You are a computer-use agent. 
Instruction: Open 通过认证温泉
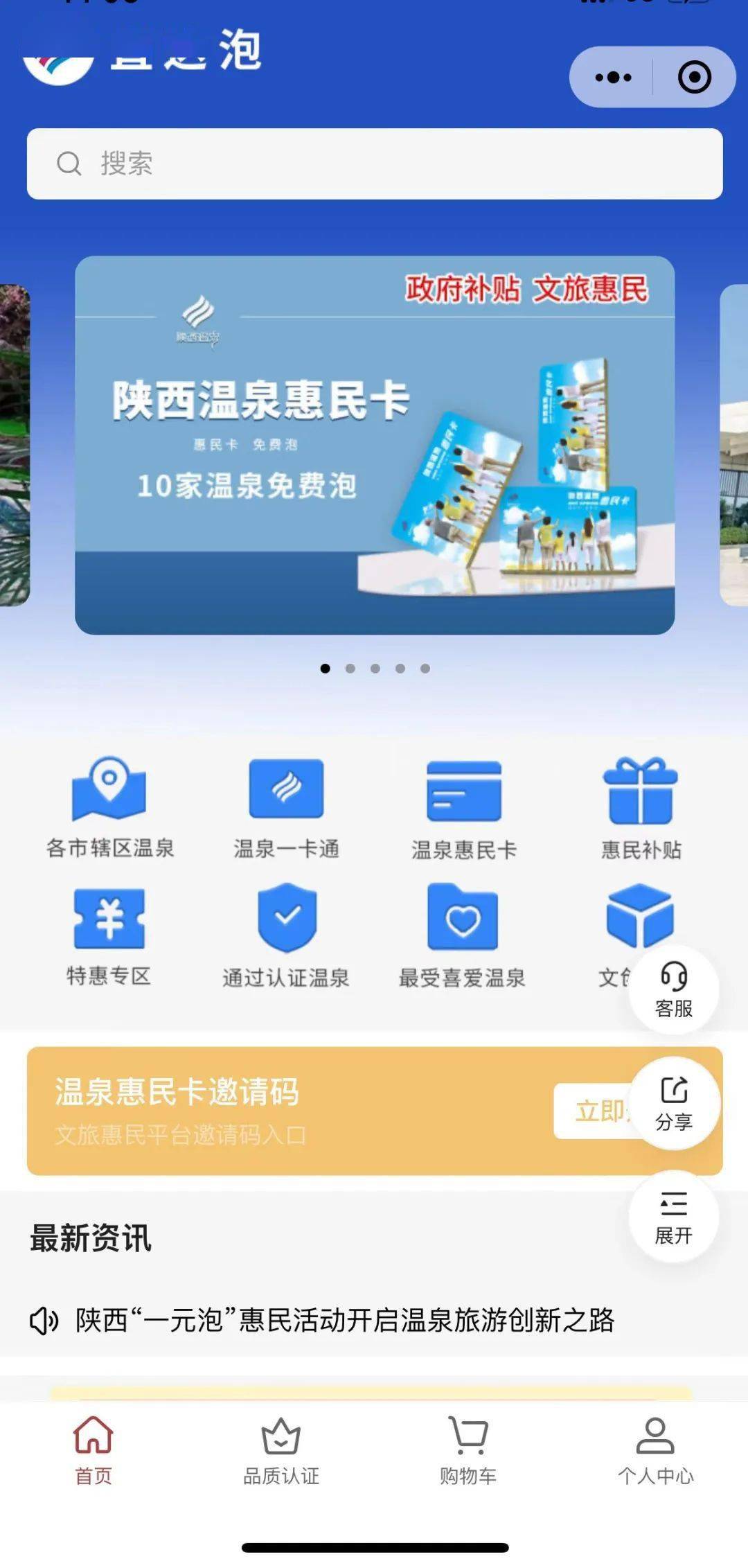(x=286, y=935)
